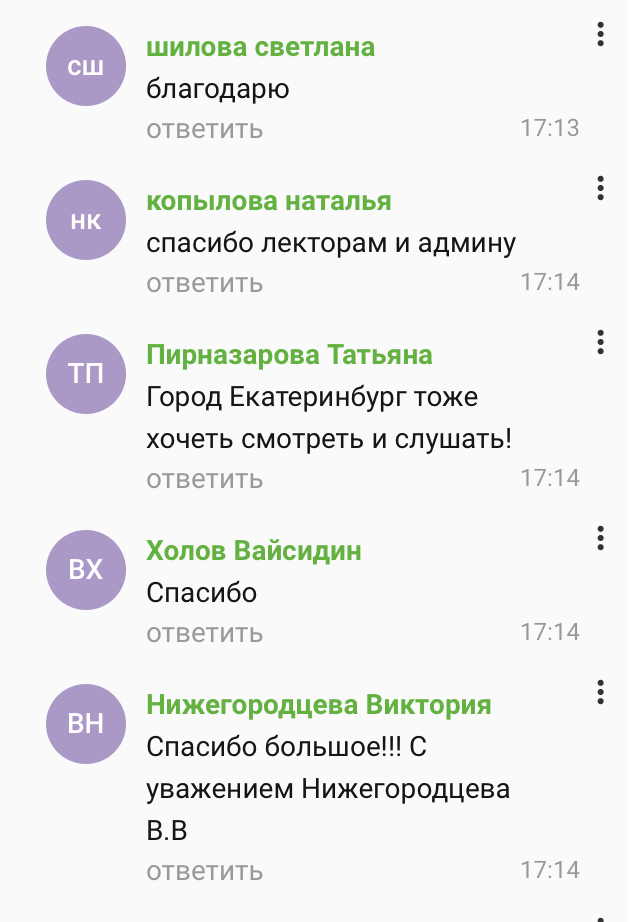Tap ответить under Холов Вайсидин's Спасибо
630x922 pixels.
[205, 633]
